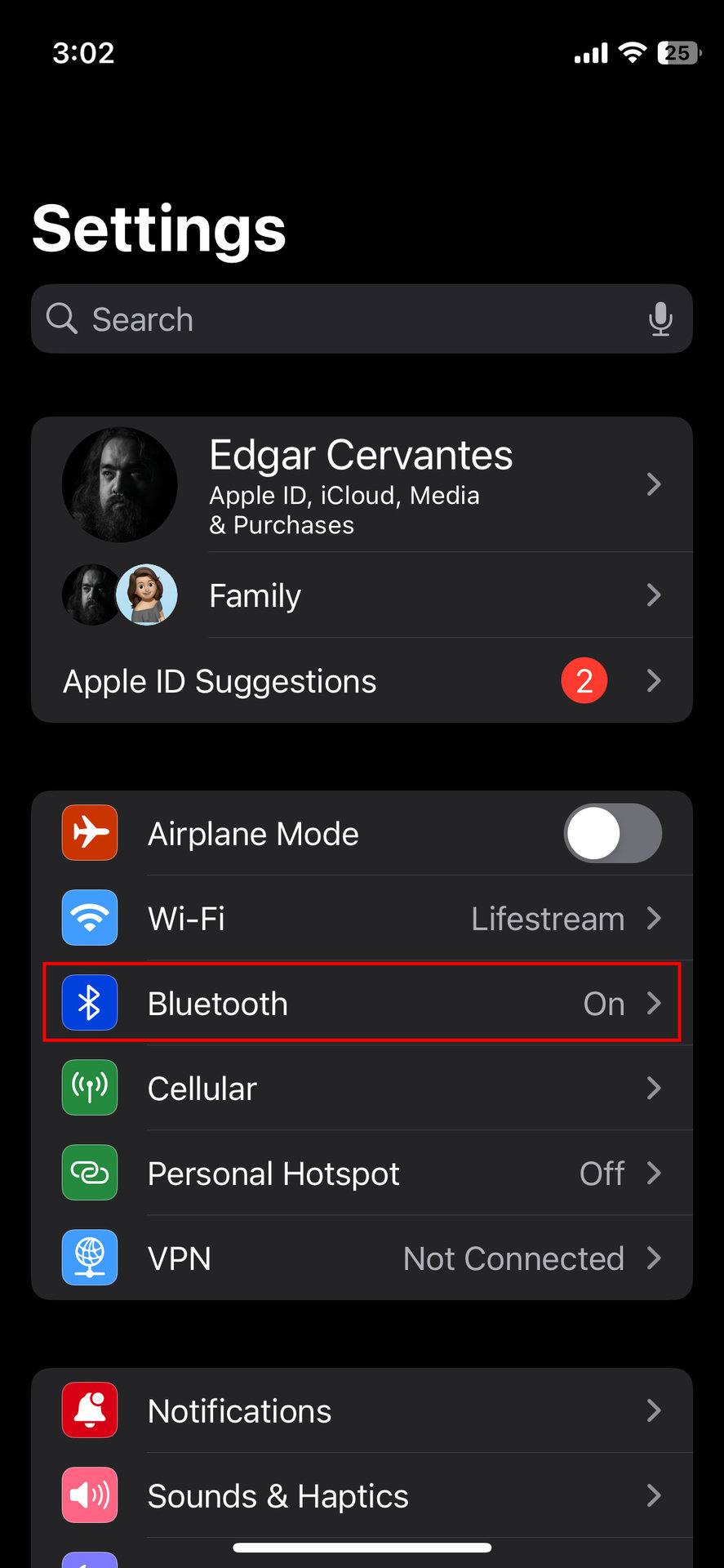The width and height of the screenshot is (724, 1568).
Task: Open Edgar Cervantes Apple ID profile
Action: click(x=362, y=484)
